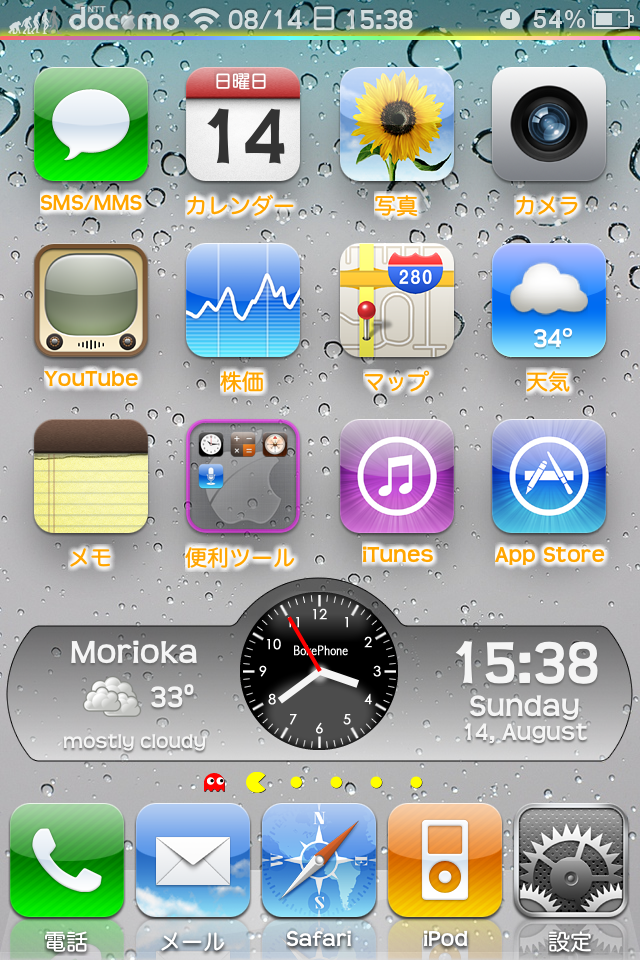Launch the iTunes app
Screen dimensions: 640x960
396,477
